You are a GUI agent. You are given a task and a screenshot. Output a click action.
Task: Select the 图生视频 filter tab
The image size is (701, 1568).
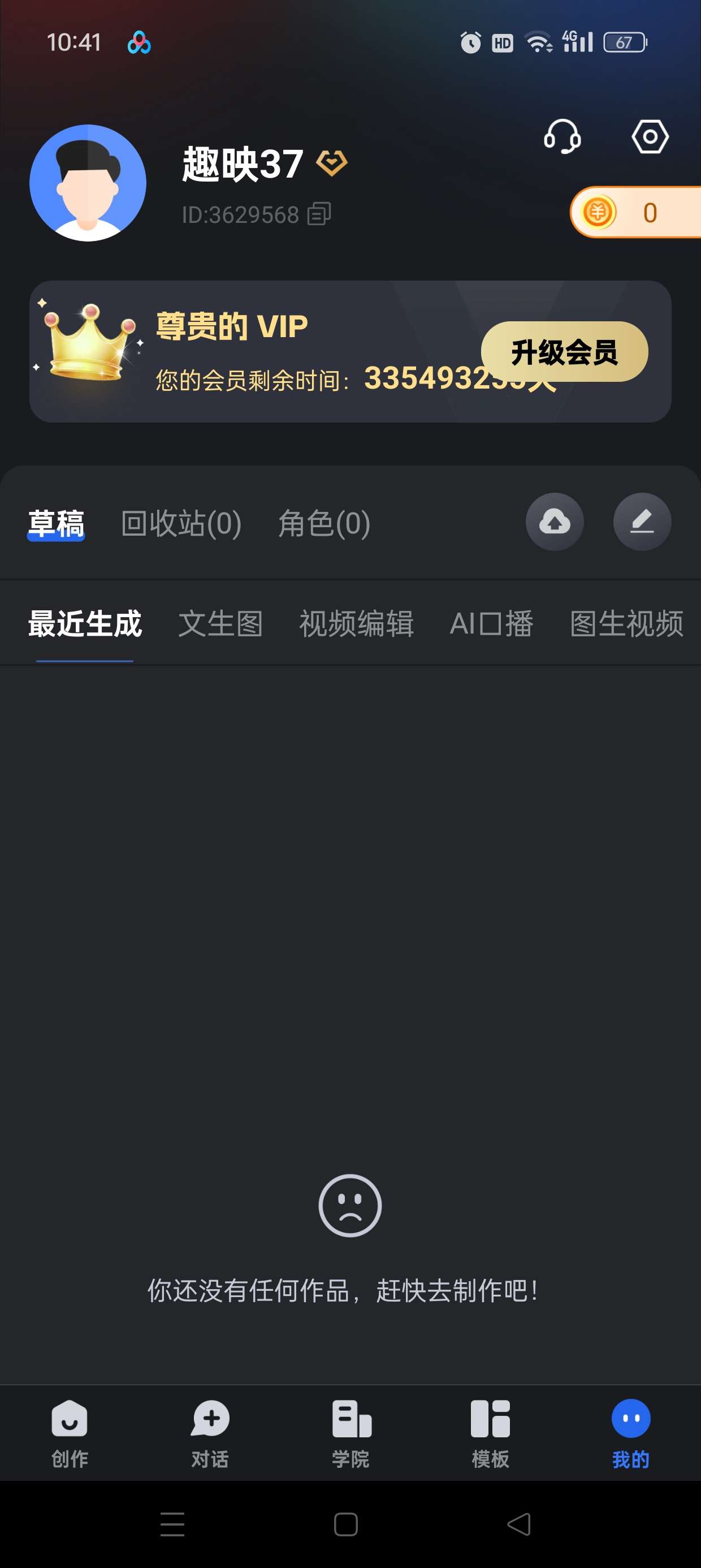(x=626, y=623)
